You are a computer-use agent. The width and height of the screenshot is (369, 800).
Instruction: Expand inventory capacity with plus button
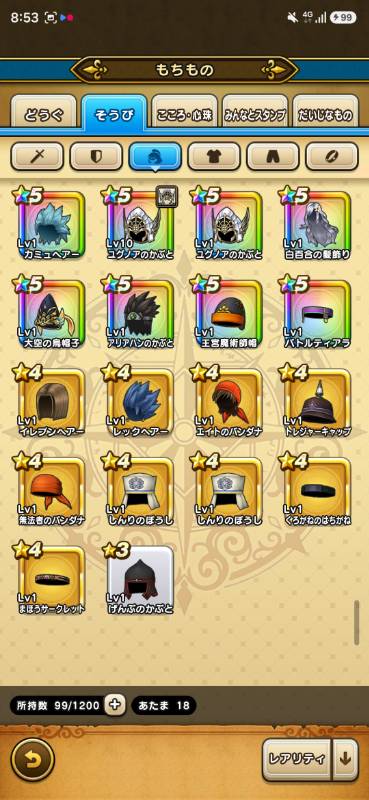pyautogui.click(x=115, y=705)
